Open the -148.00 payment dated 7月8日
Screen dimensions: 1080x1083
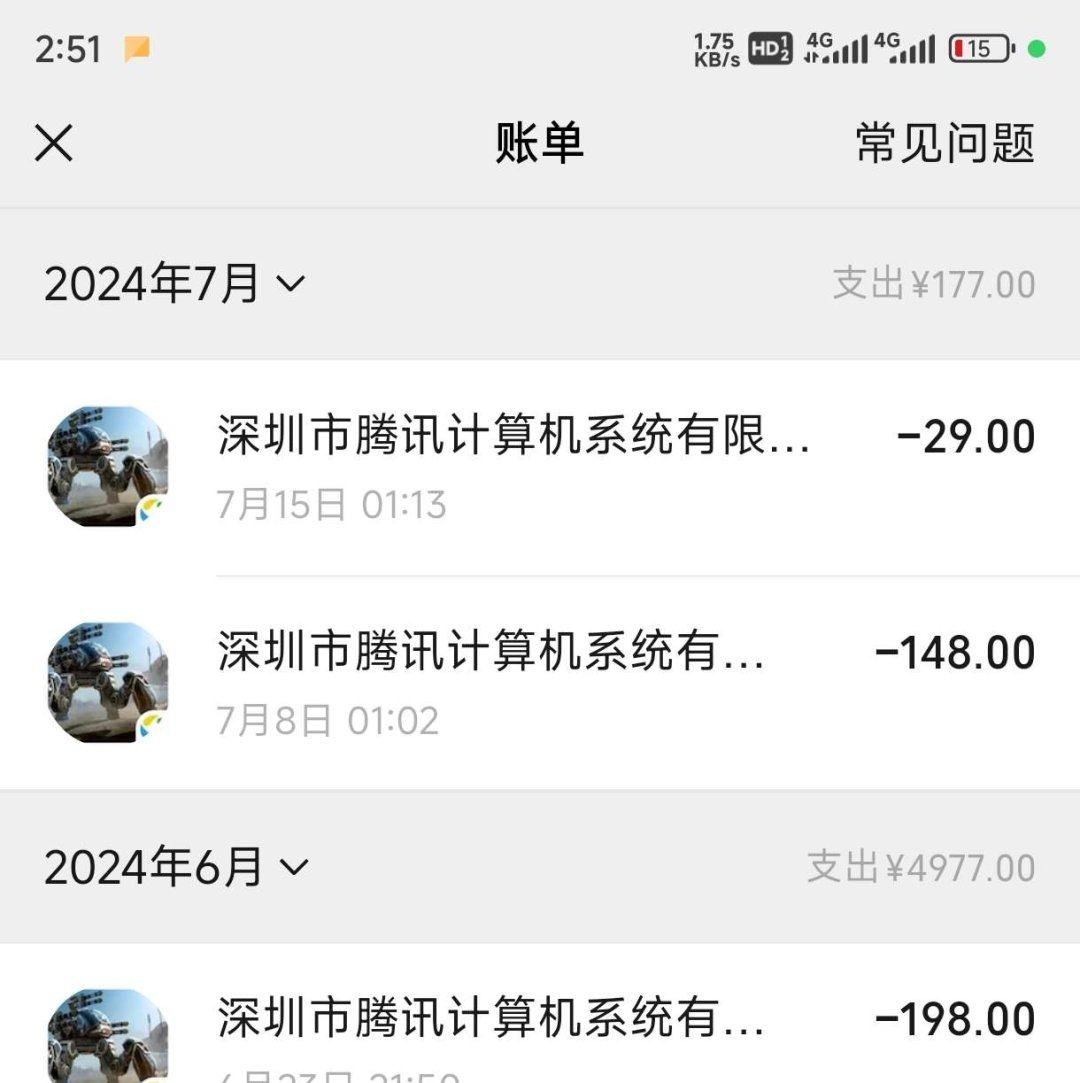tap(540, 678)
